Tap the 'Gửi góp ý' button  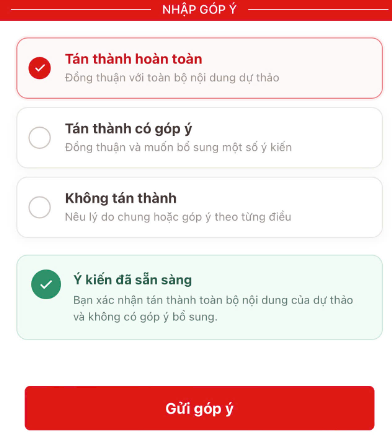click(199, 408)
